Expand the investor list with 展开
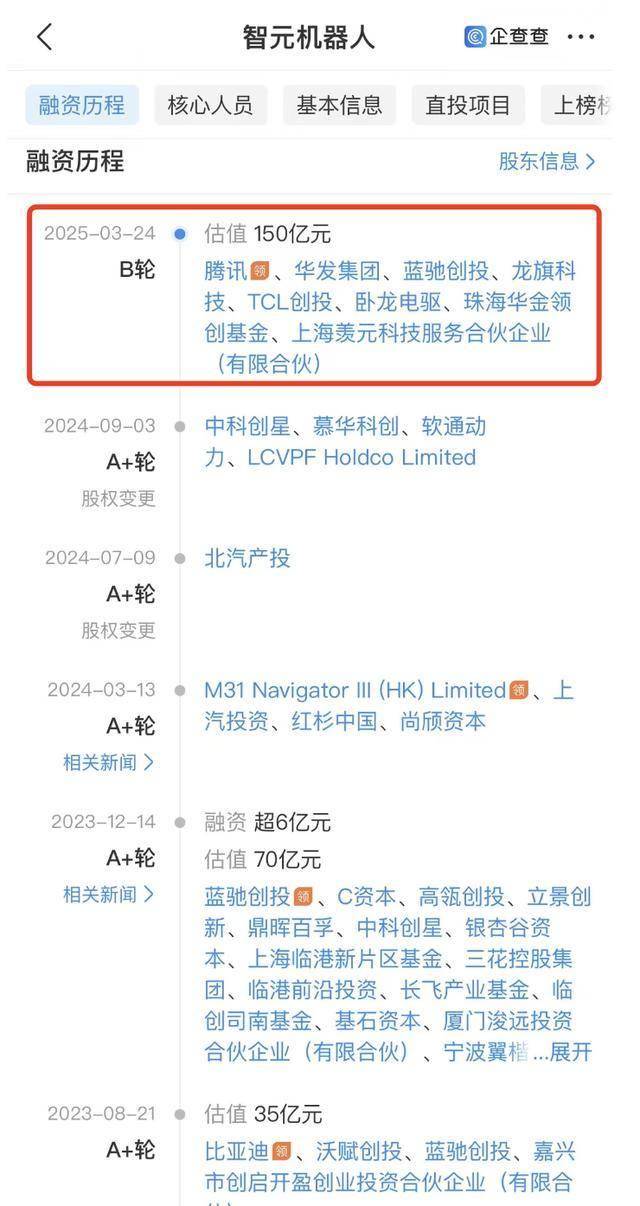The height and width of the screenshot is (1206, 640). coord(570,1052)
